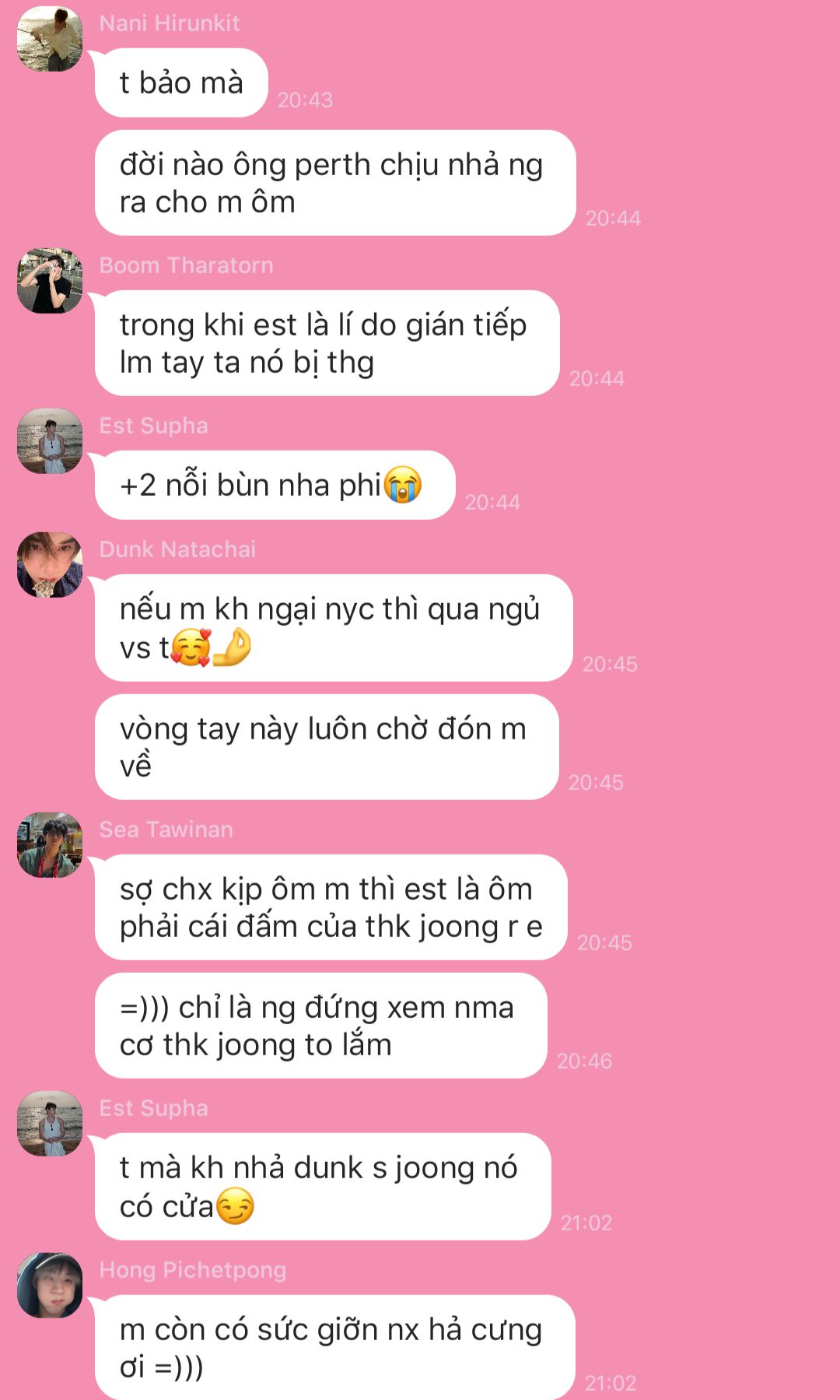The width and height of the screenshot is (840, 1400).
Task: Open Nani Hirunkit's profile picture
Action: pos(50,39)
